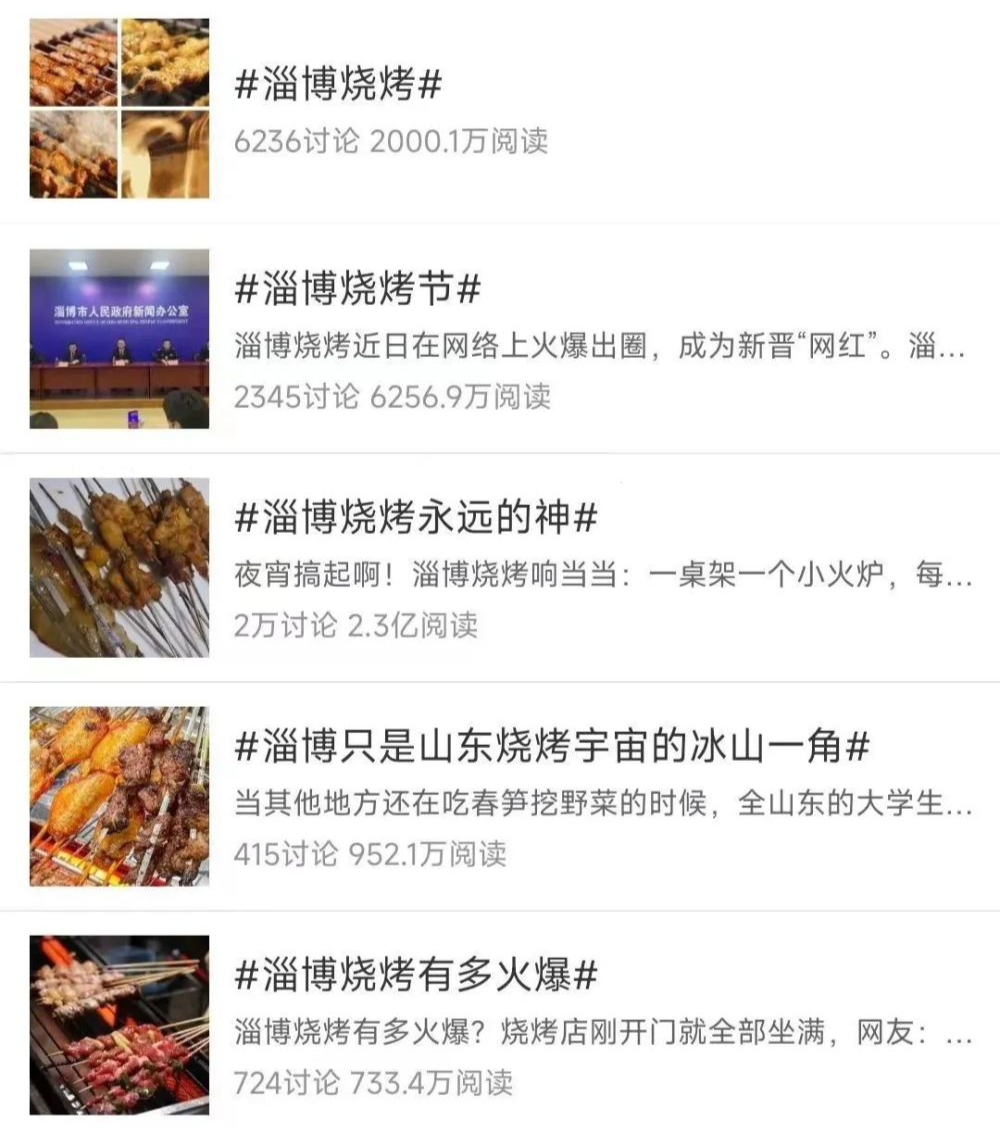
Task: Open the #淄博烧烤节# topic row
Action: (x=358, y=291)
